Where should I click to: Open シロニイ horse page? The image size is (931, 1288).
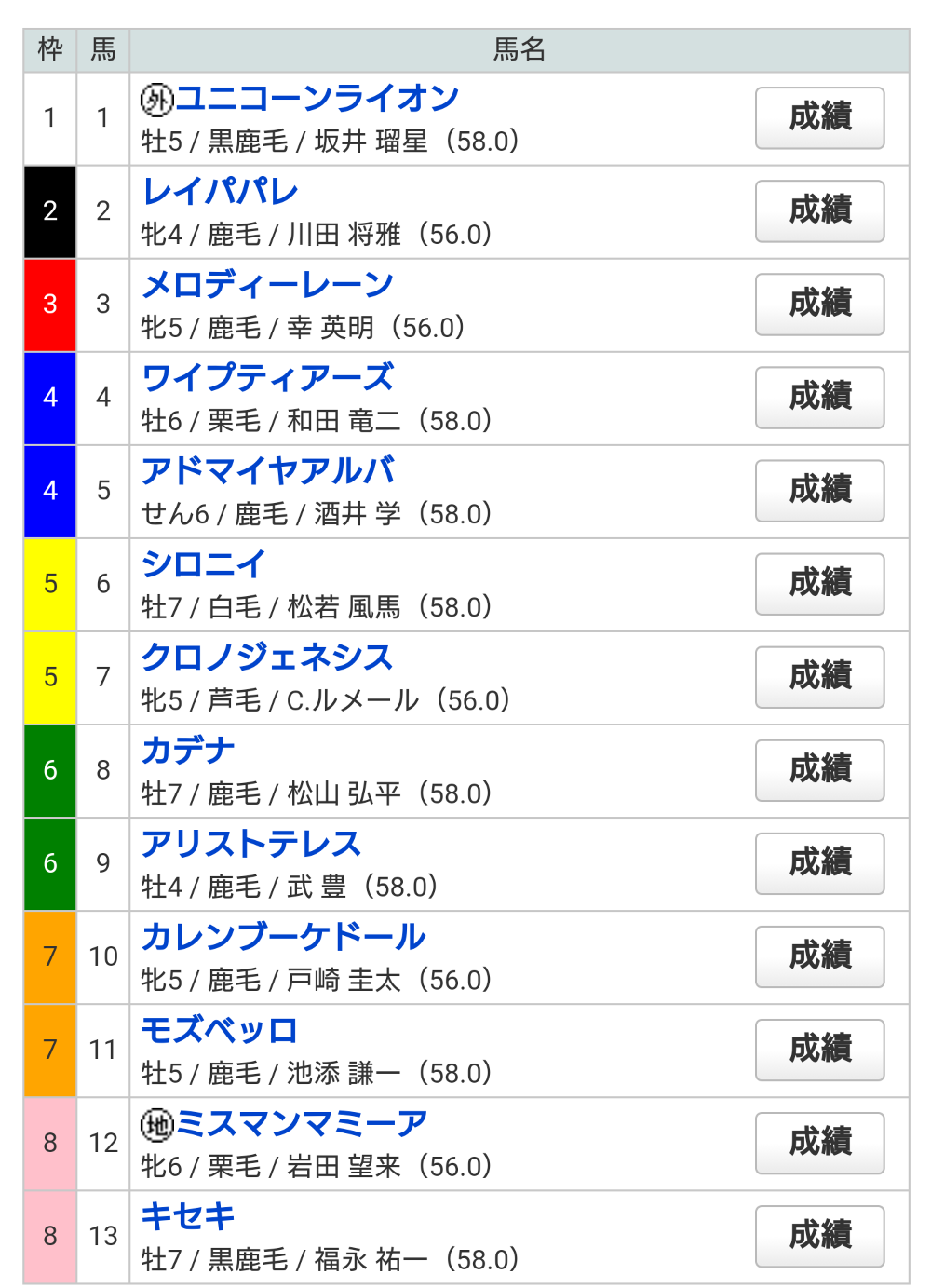click(x=204, y=564)
